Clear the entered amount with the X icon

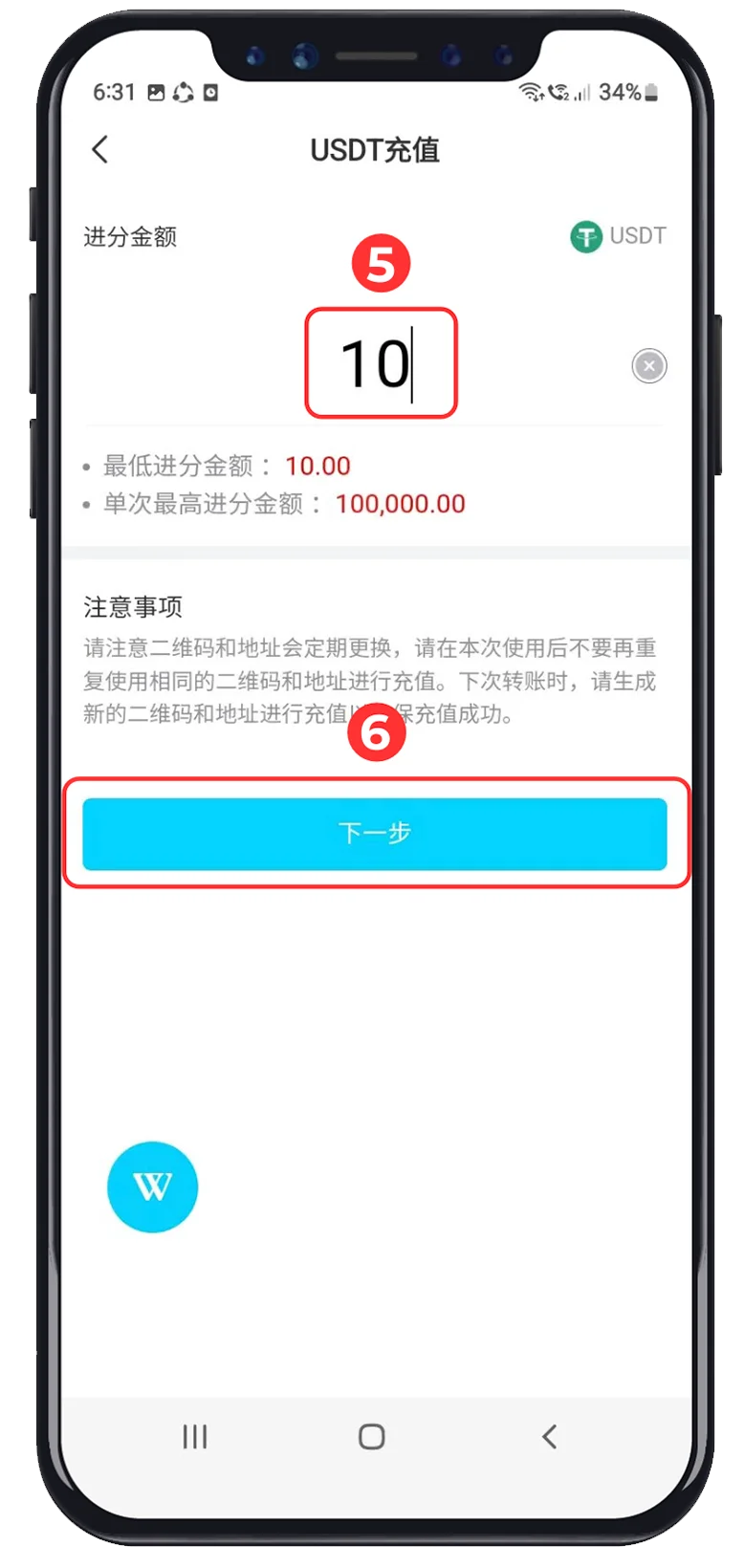(649, 365)
